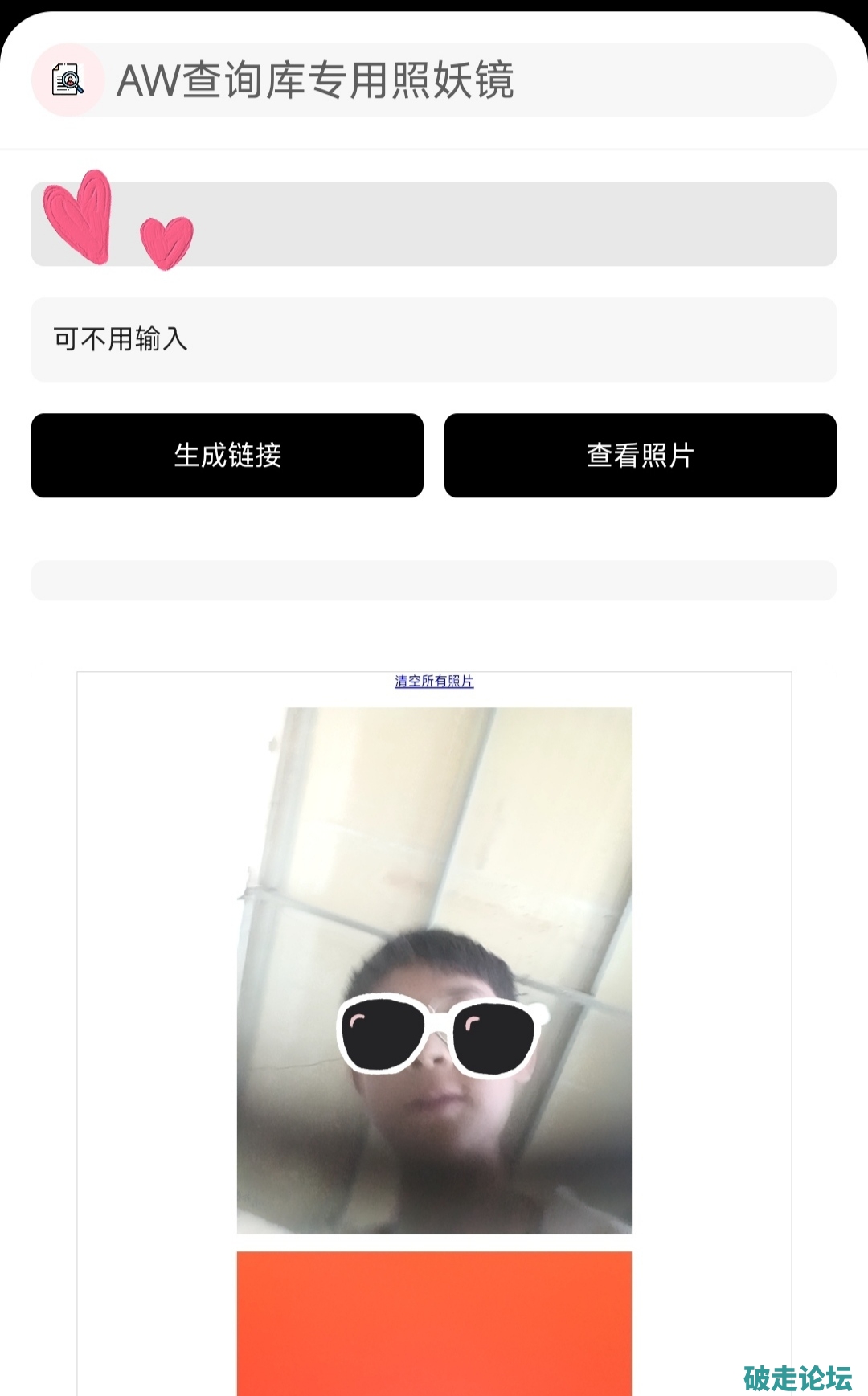The image size is (868, 1396).
Task: Tap the 生成链接 button
Action: [227, 455]
